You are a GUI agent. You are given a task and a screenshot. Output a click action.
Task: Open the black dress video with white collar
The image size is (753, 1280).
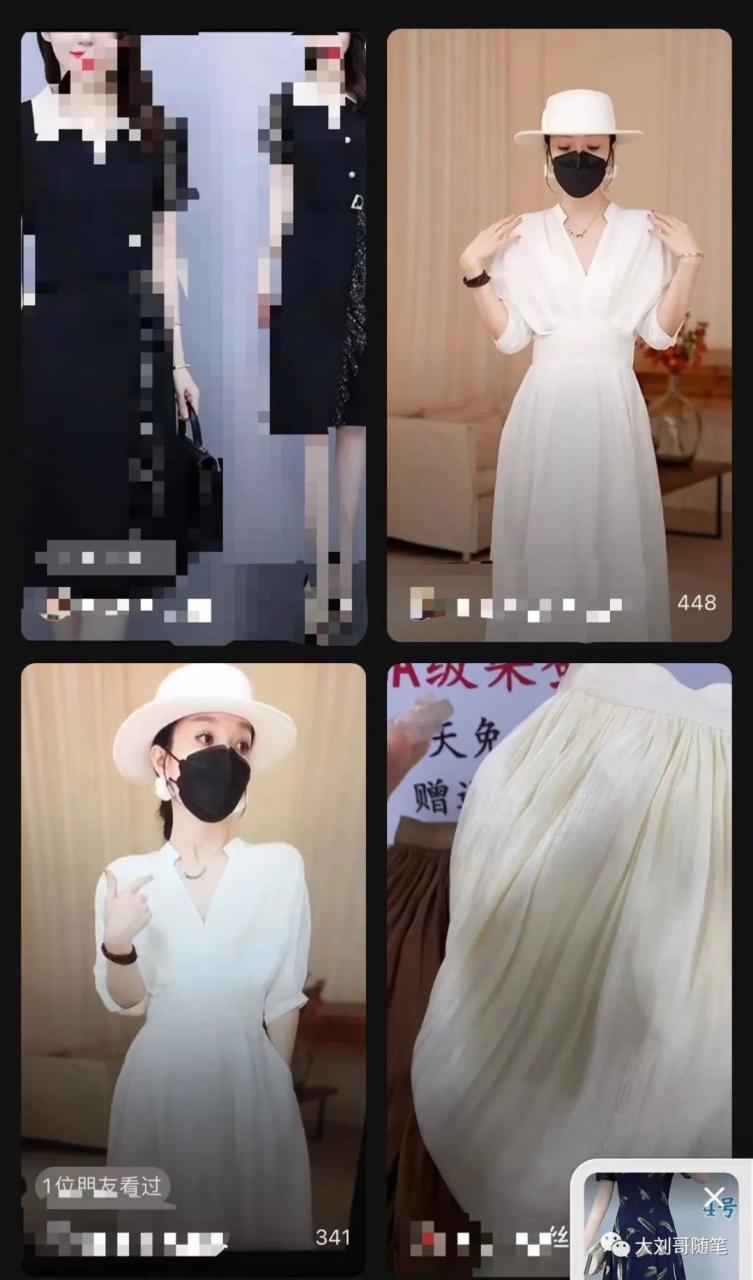pos(193,330)
